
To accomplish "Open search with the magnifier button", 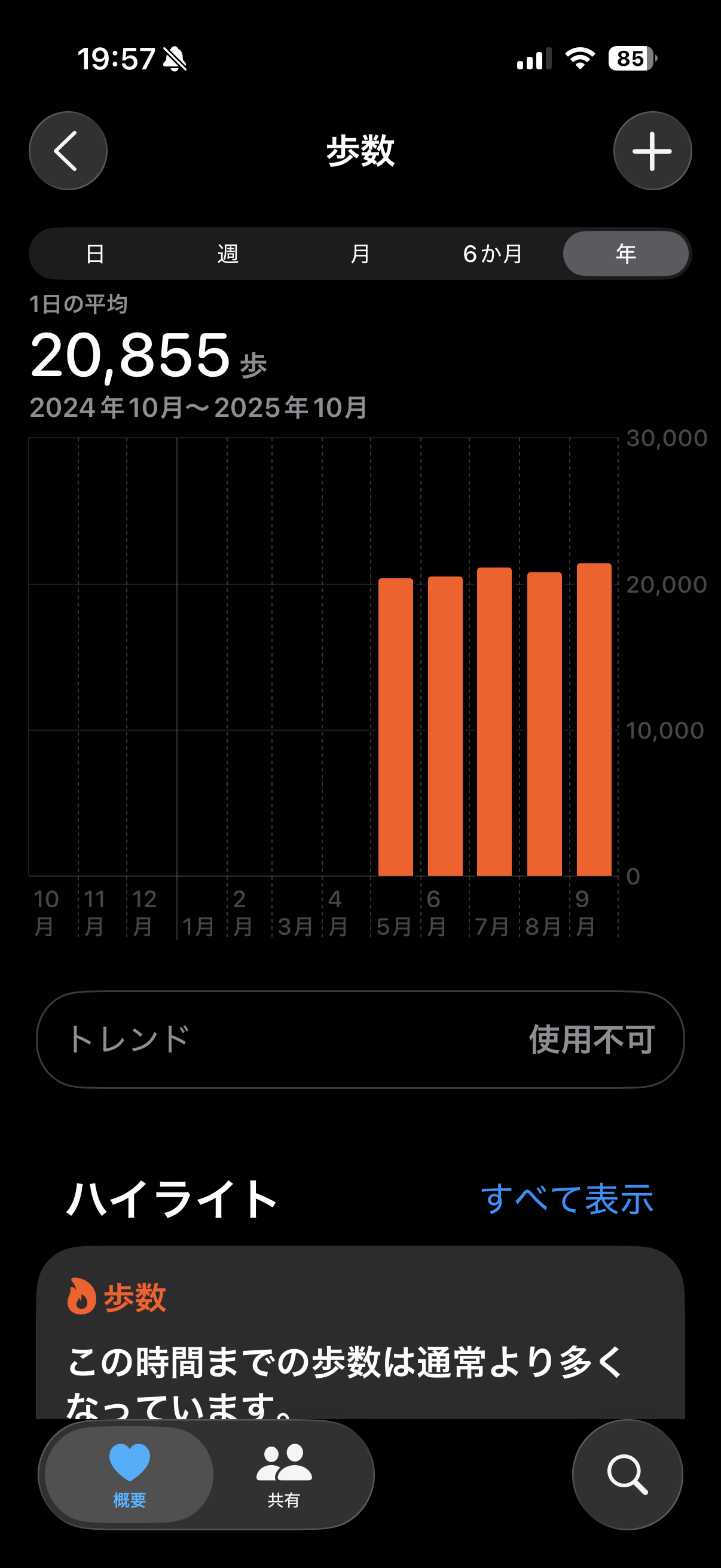I will coord(627,1474).
